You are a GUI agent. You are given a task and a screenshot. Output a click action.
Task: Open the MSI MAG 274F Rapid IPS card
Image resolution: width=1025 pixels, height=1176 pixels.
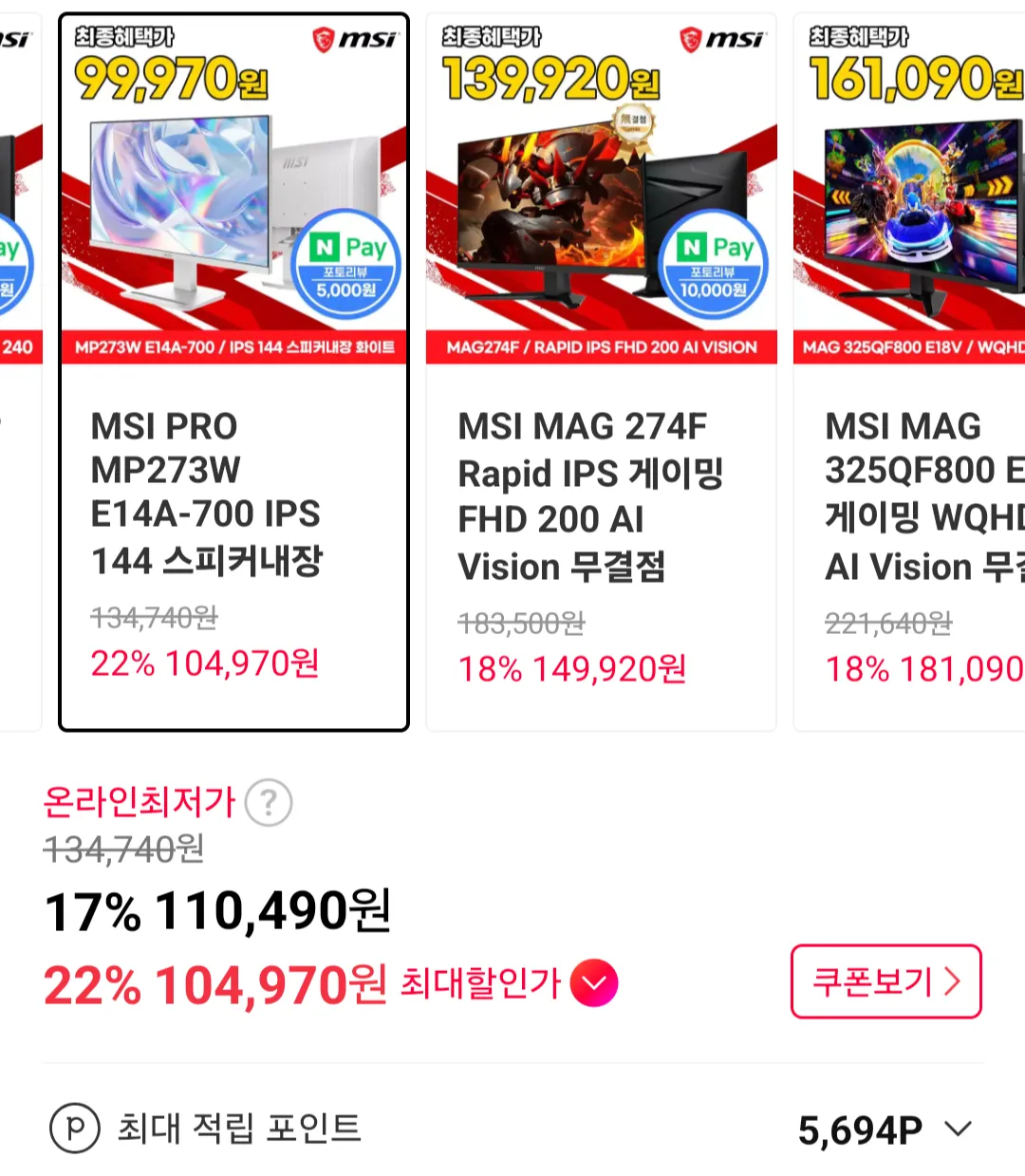coord(601,372)
